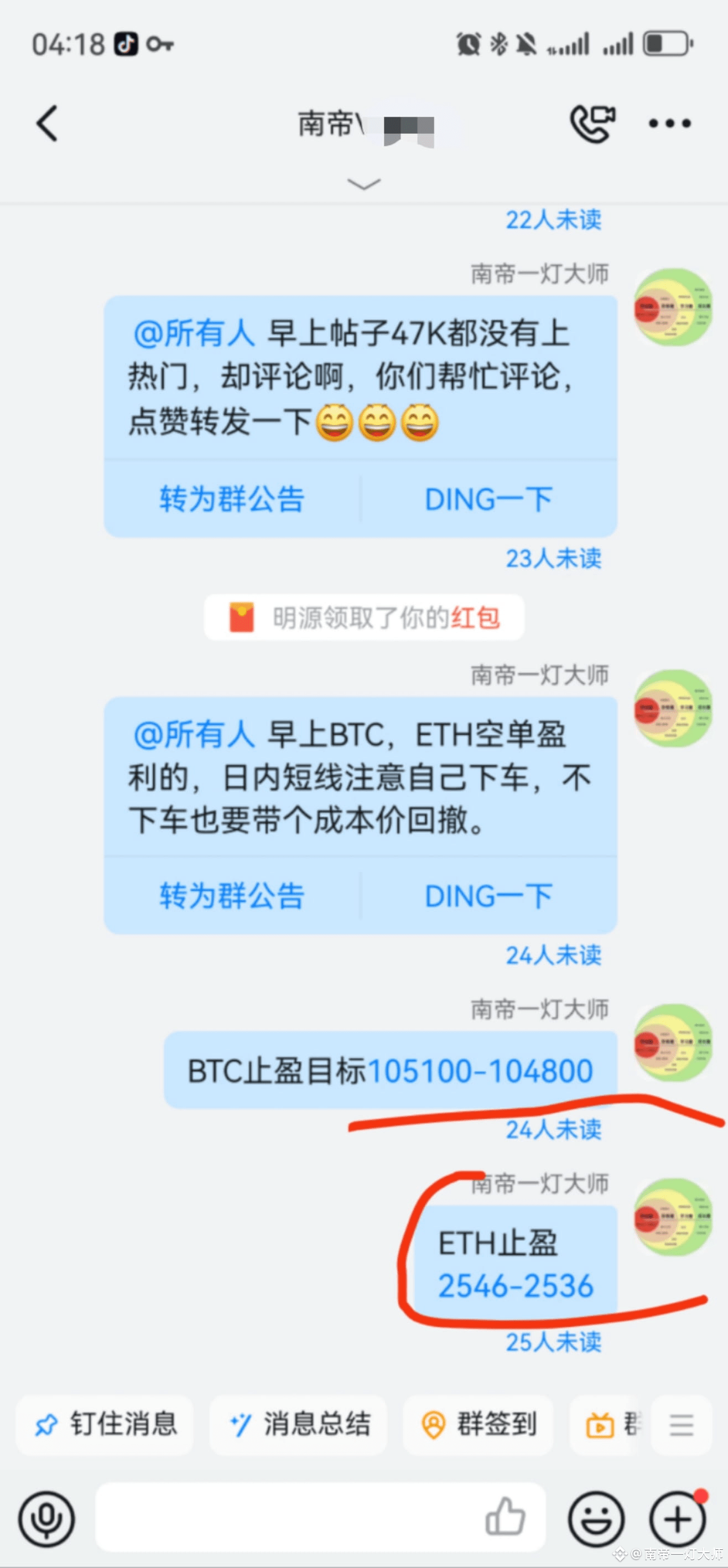
Task: Tap DING一下 under the 47K post message
Action: pyautogui.click(x=488, y=499)
